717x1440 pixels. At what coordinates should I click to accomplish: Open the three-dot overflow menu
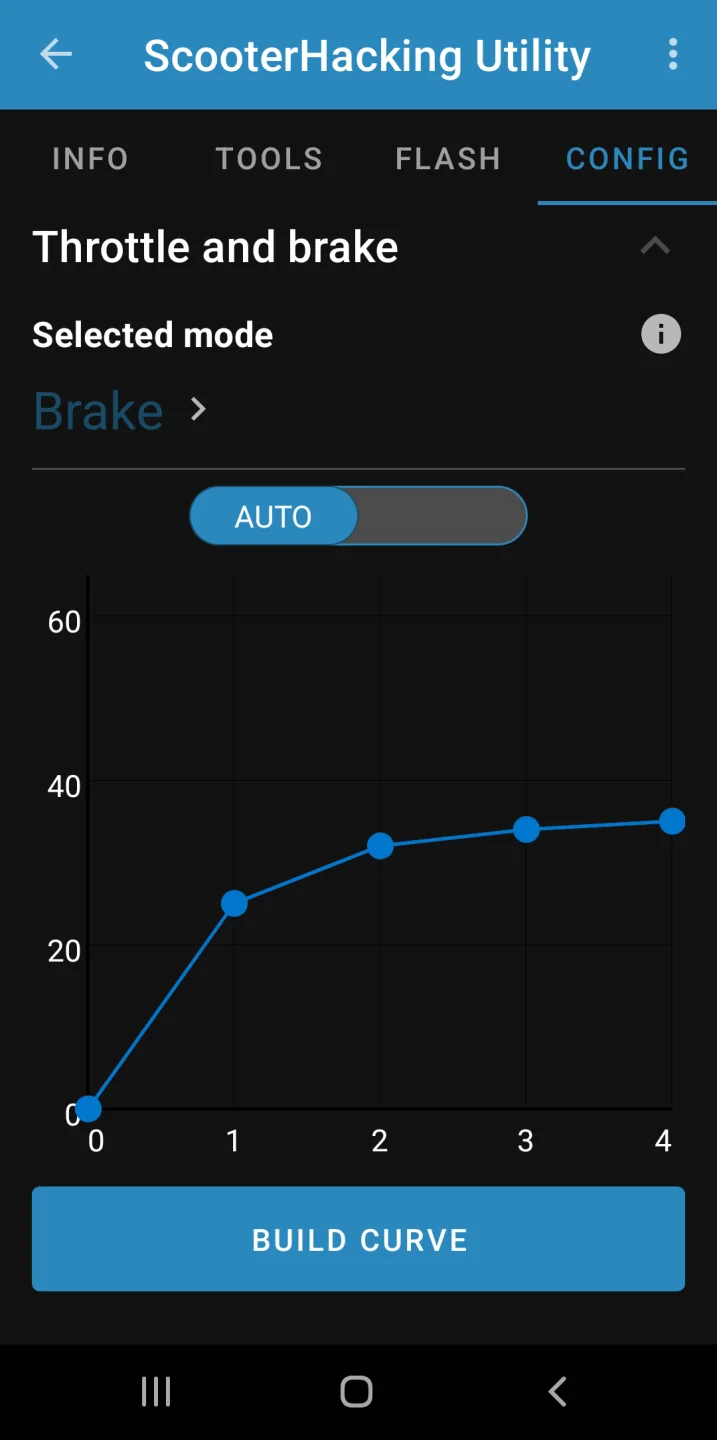(673, 55)
